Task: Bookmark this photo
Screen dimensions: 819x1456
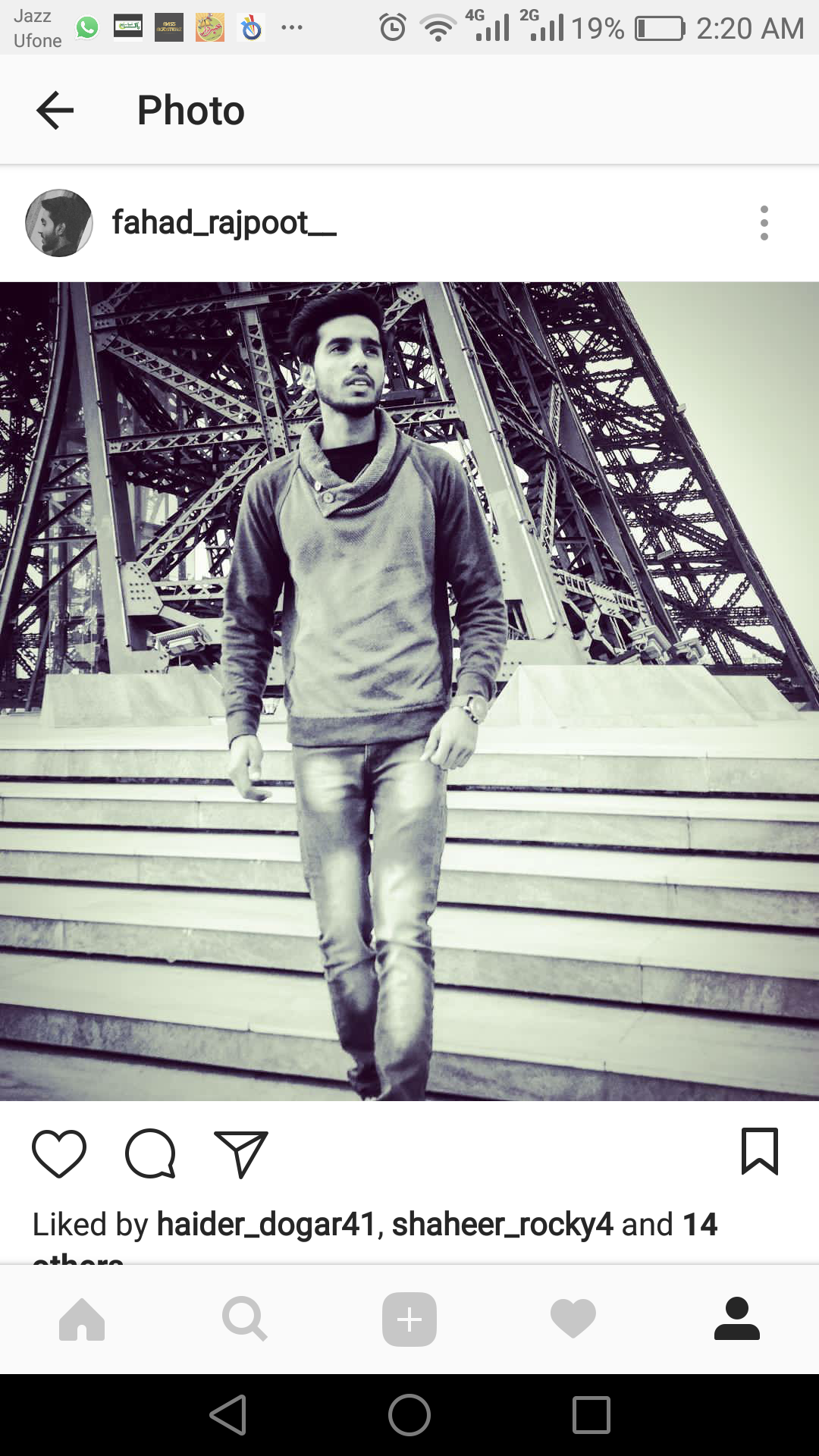Action: 759,1152
